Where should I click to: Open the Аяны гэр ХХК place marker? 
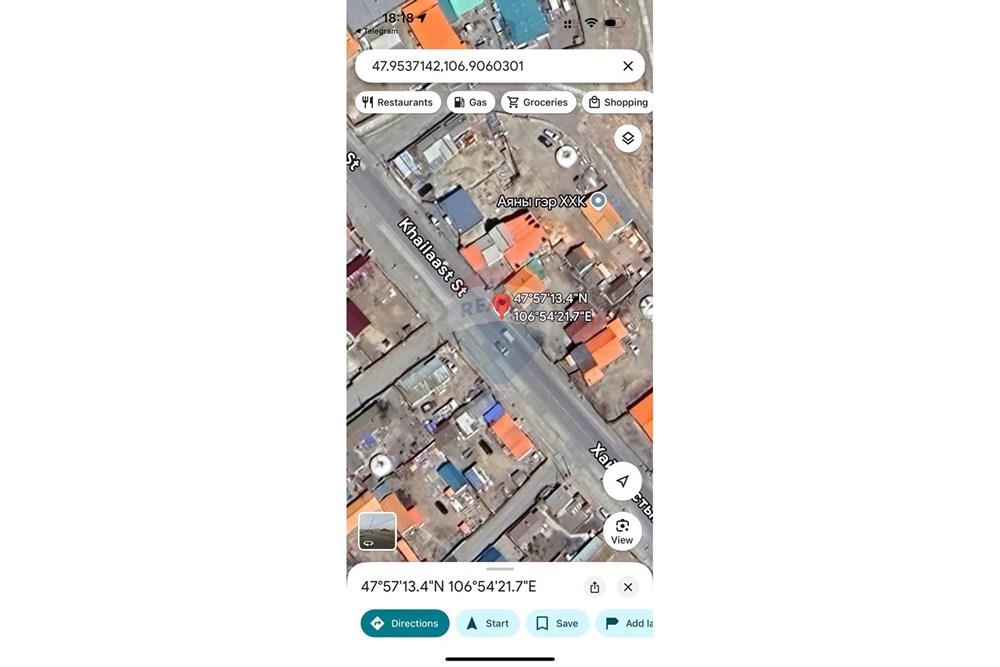coord(598,201)
